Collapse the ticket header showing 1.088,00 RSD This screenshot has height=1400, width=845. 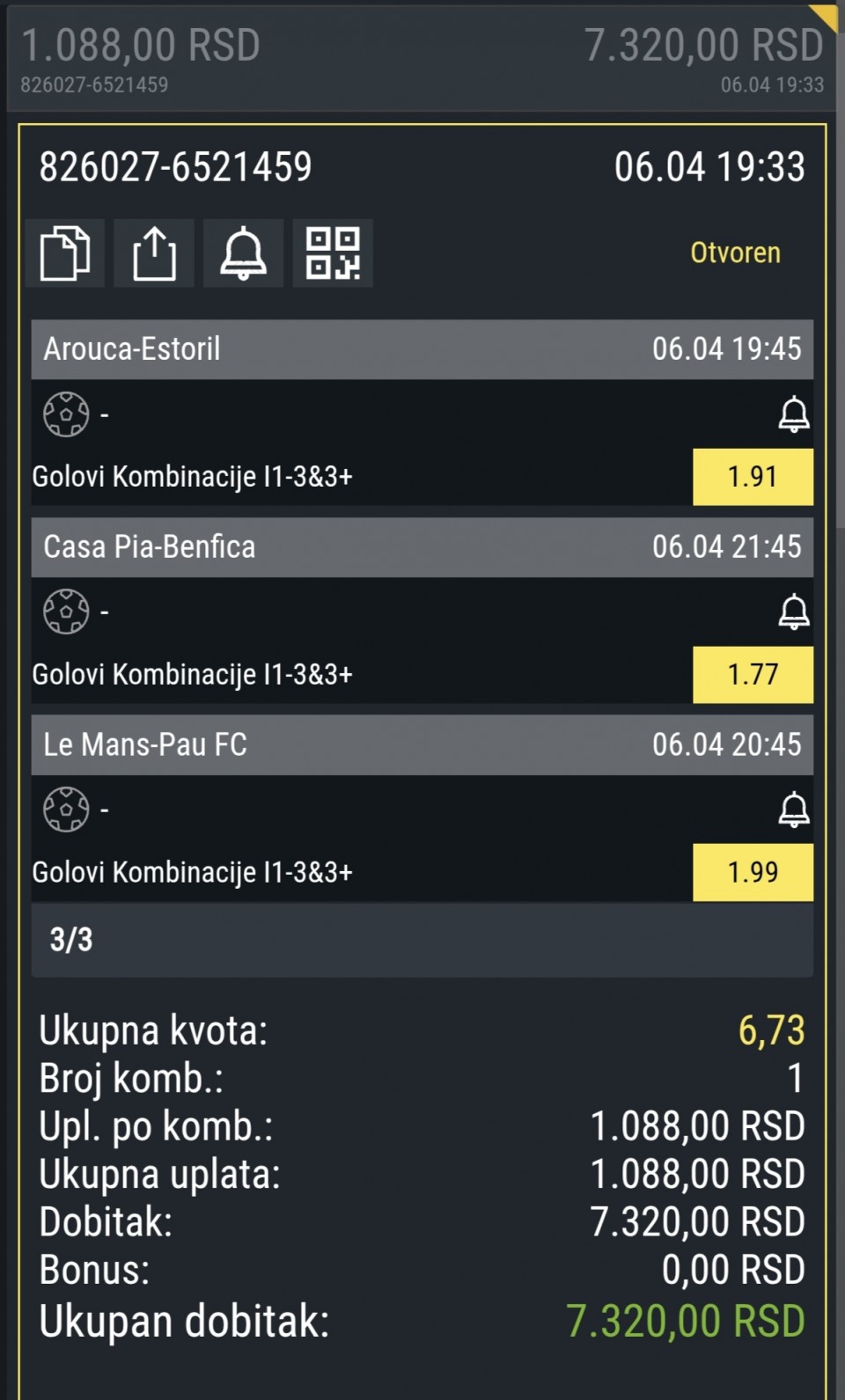click(x=422, y=60)
